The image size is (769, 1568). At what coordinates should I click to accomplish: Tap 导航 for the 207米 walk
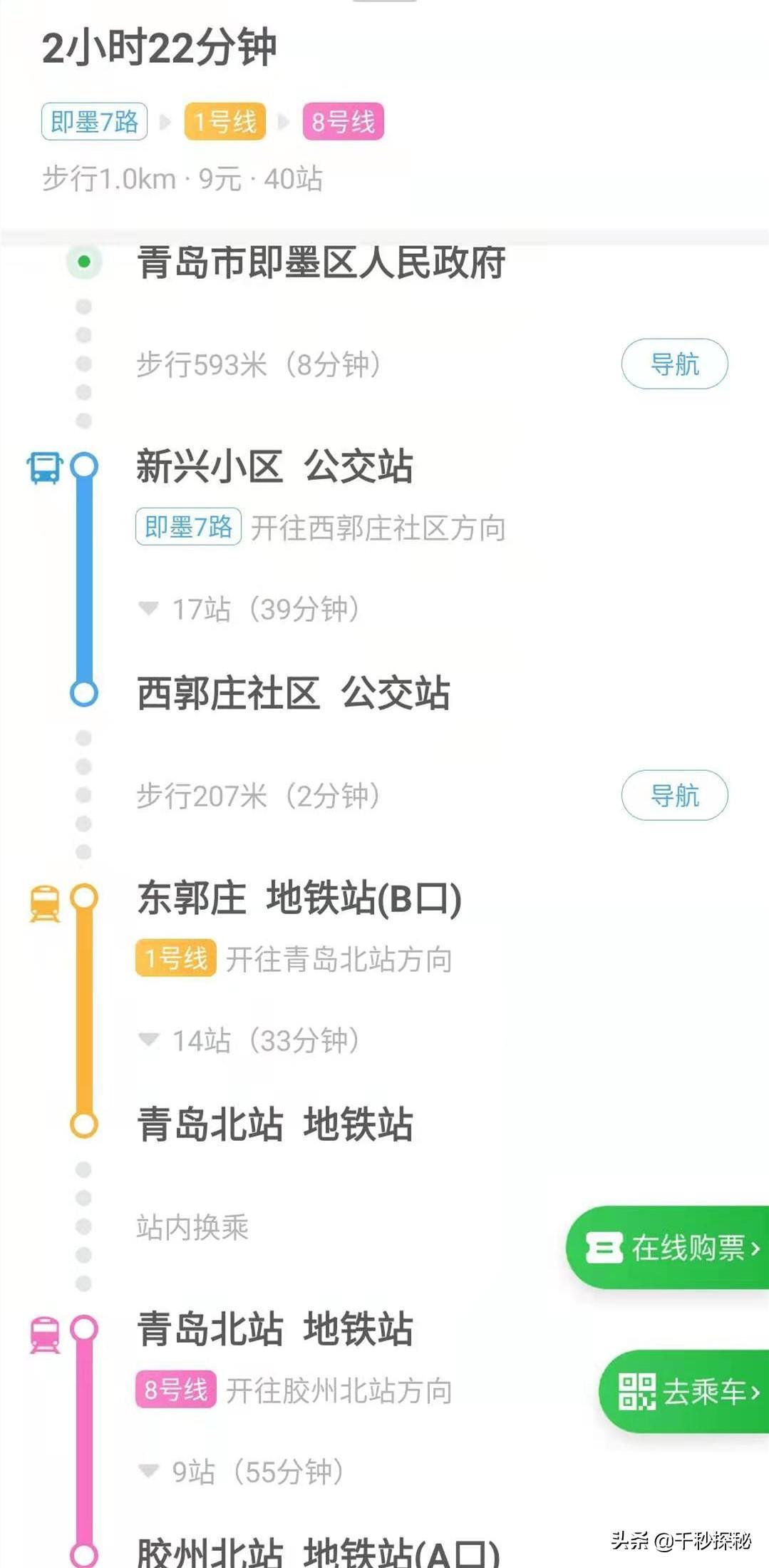point(674,795)
